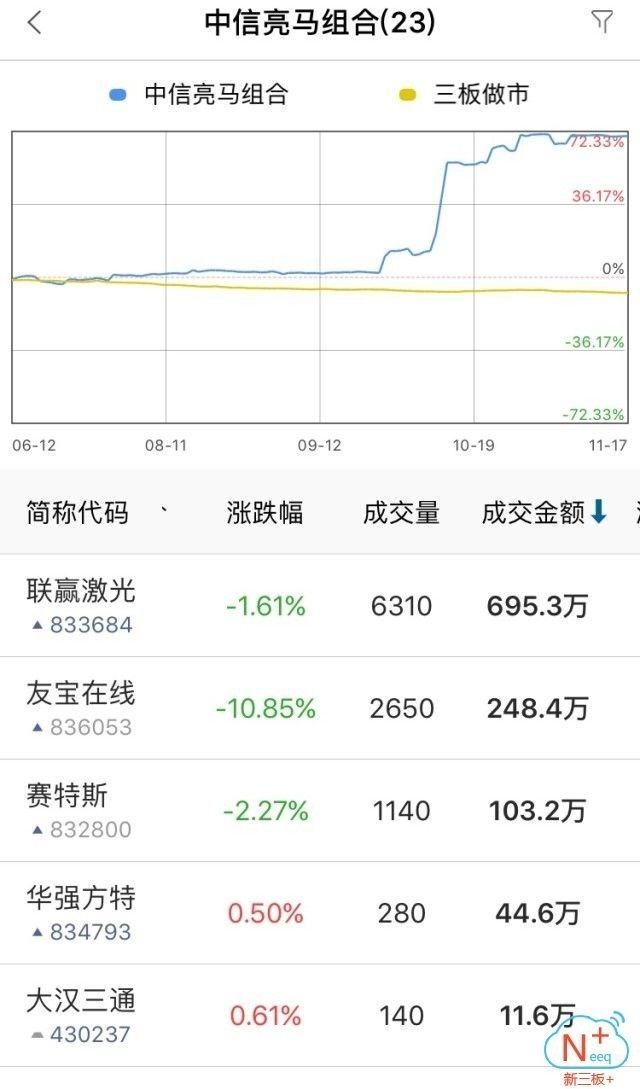
Task: Sort by 成交金额 column
Action: (543, 513)
